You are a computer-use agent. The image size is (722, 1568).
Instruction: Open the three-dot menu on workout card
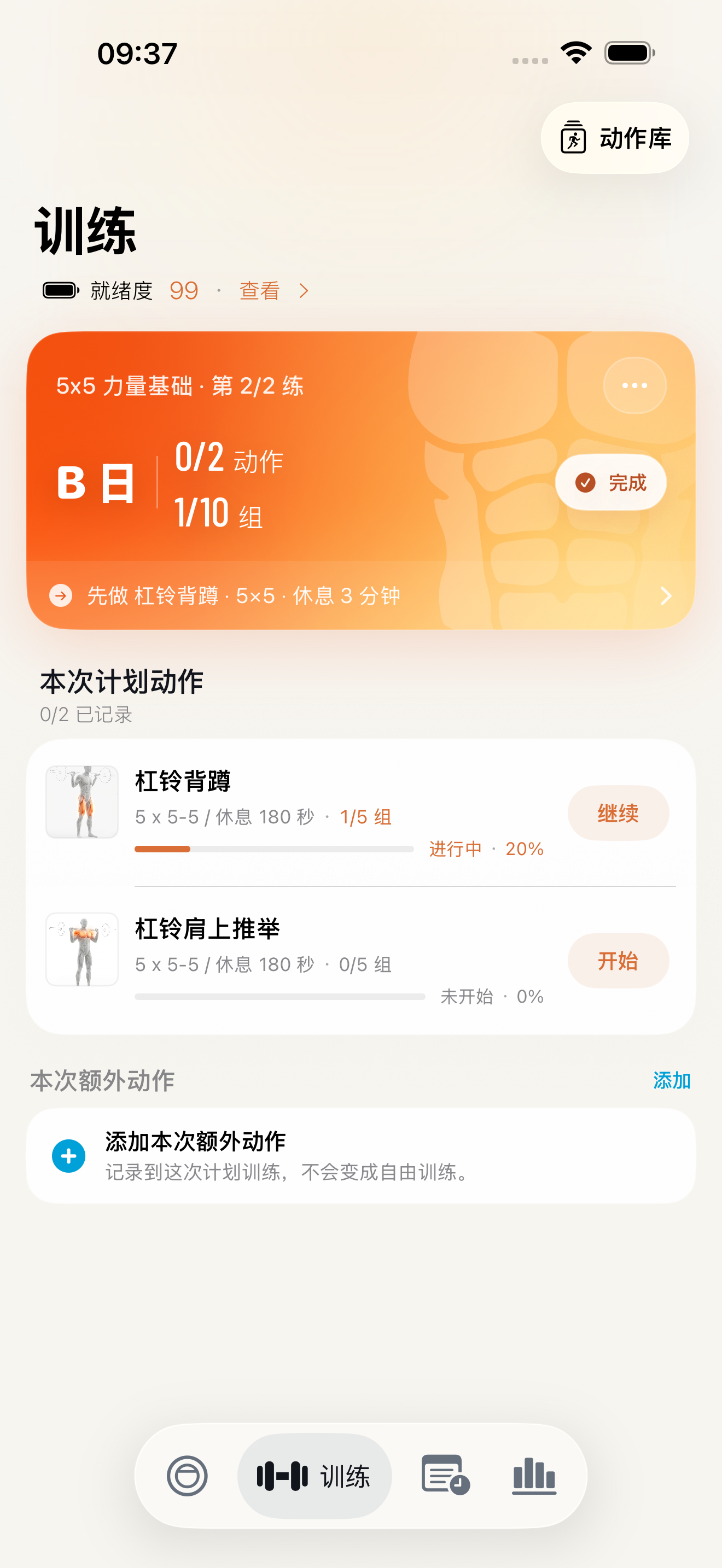634,385
